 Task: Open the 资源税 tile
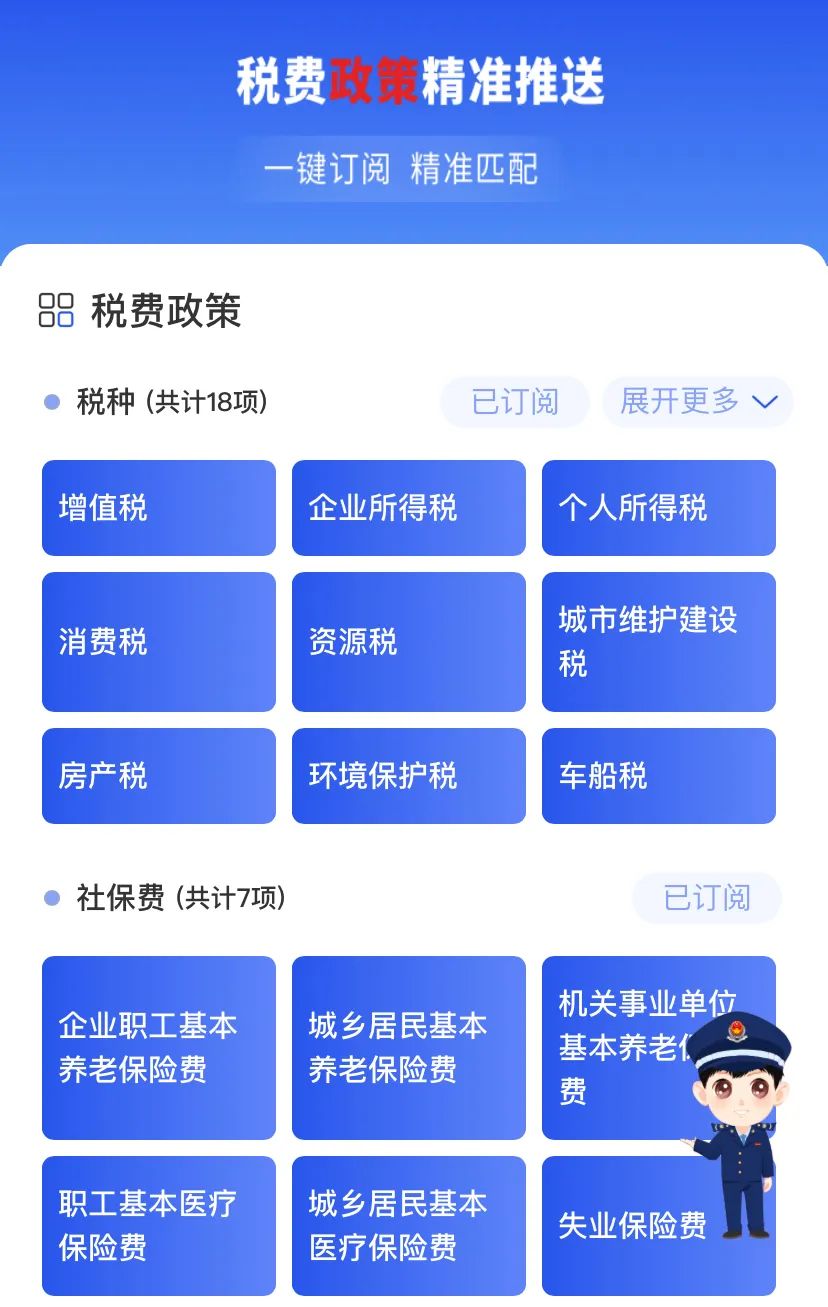coord(408,642)
